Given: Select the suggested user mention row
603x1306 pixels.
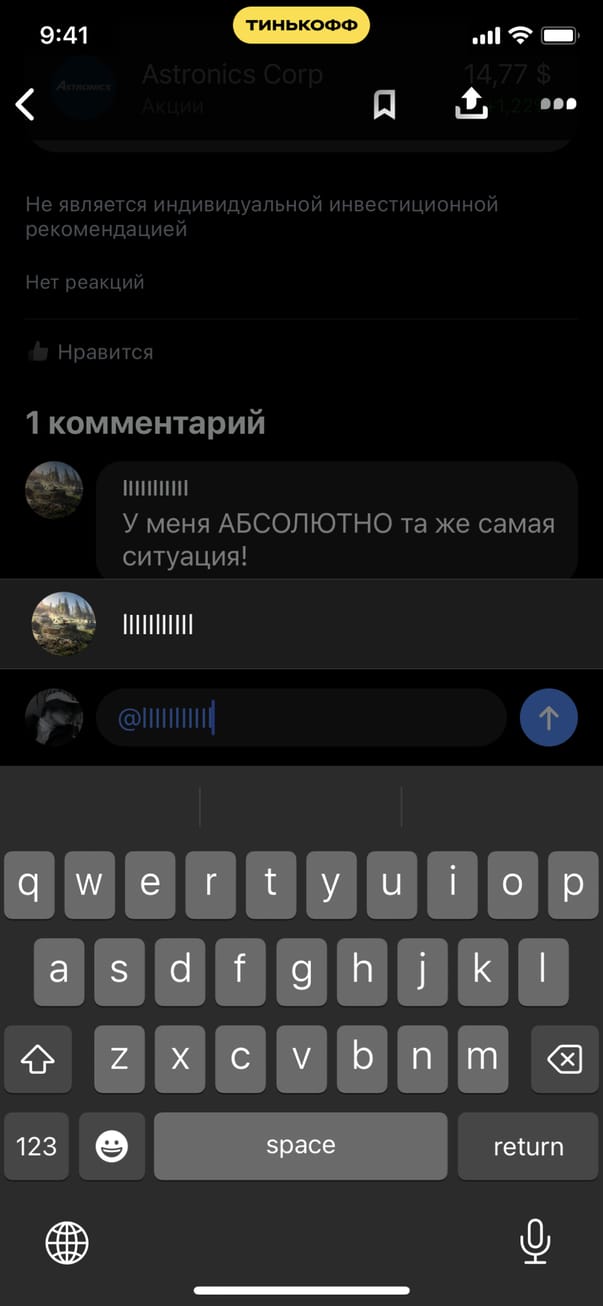Looking at the screenshot, I should 300,625.
